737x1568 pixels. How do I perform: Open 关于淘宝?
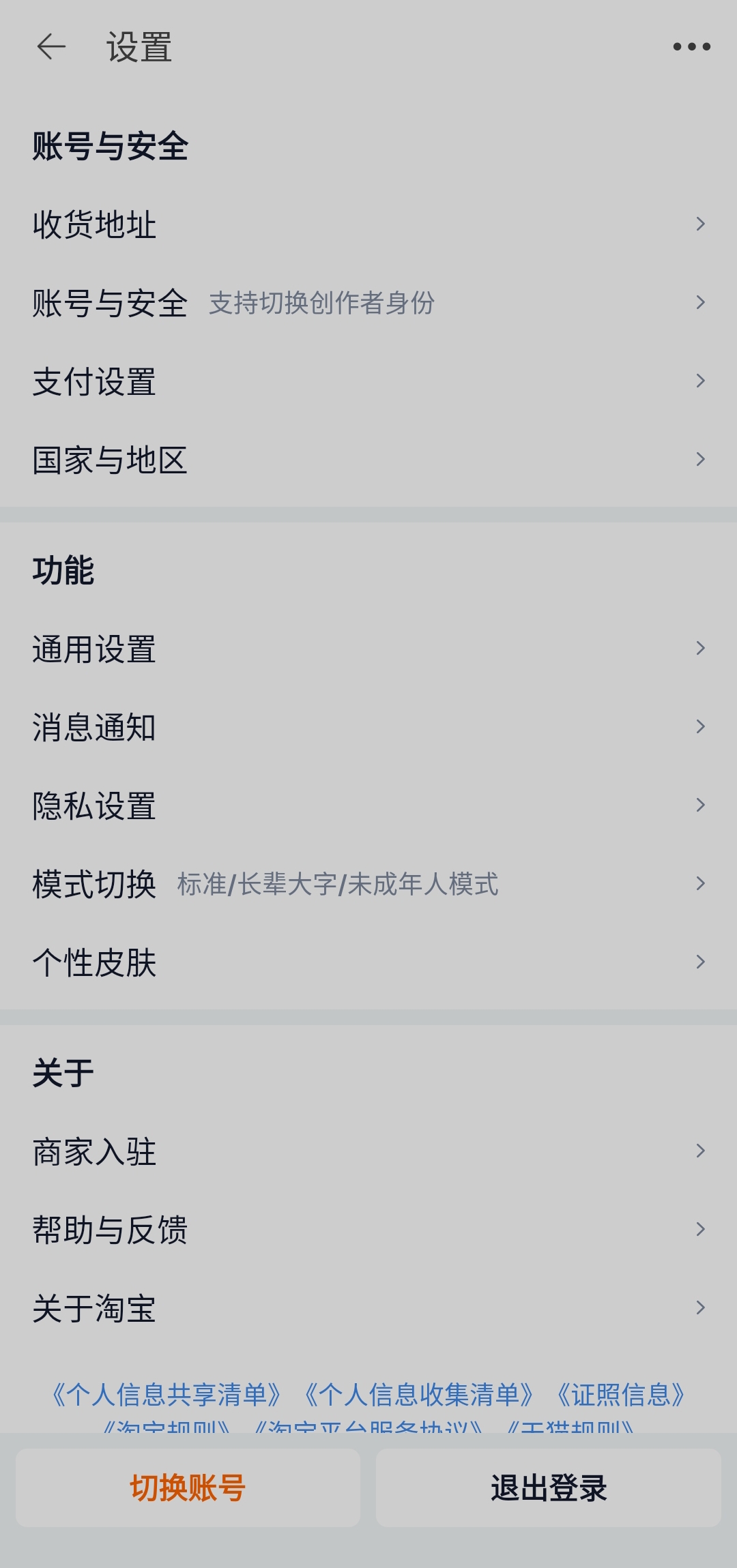369,1308
